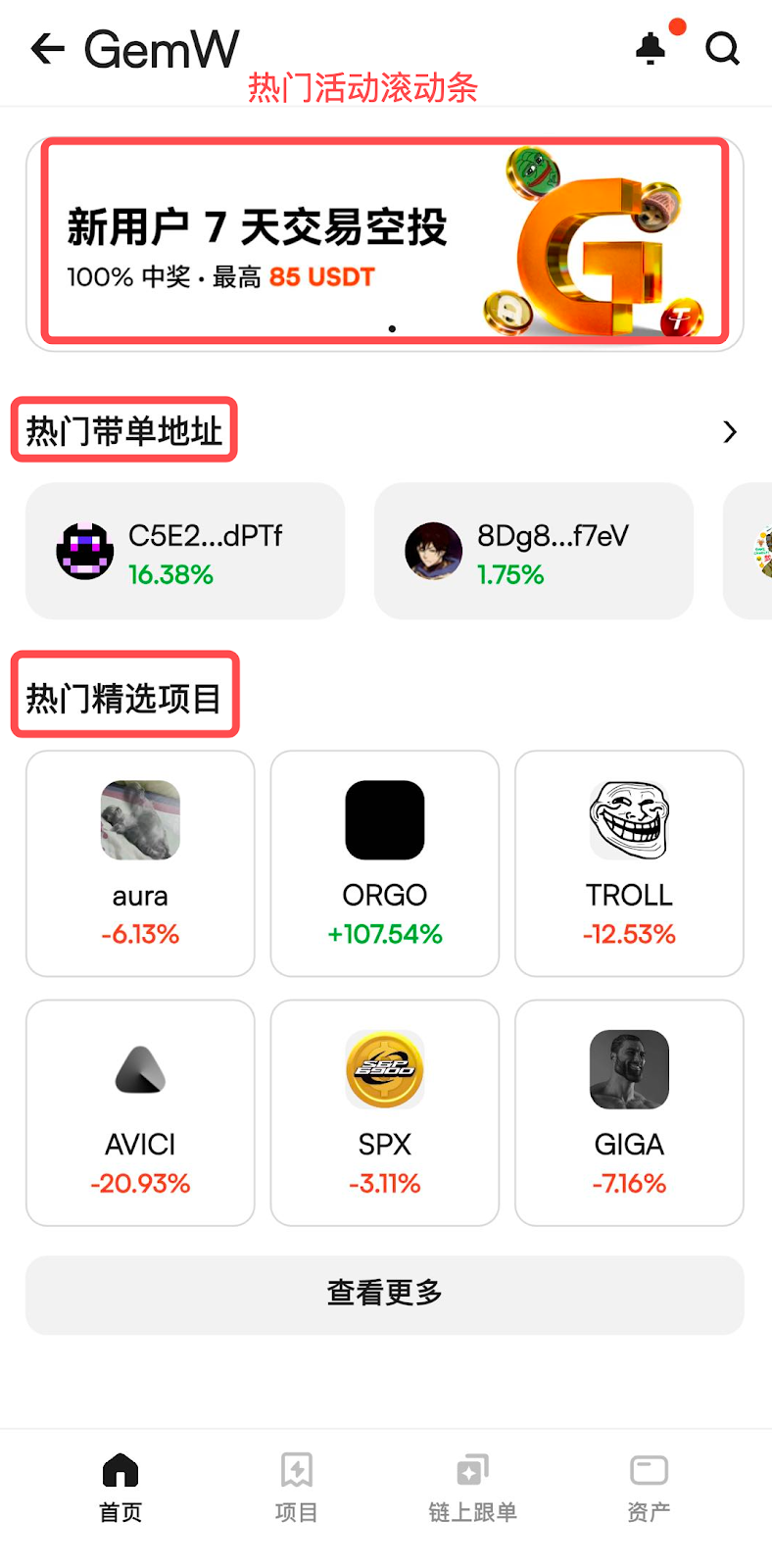Open the notifications bell
Viewport: 772px width, 1568px height.
click(x=651, y=48)
